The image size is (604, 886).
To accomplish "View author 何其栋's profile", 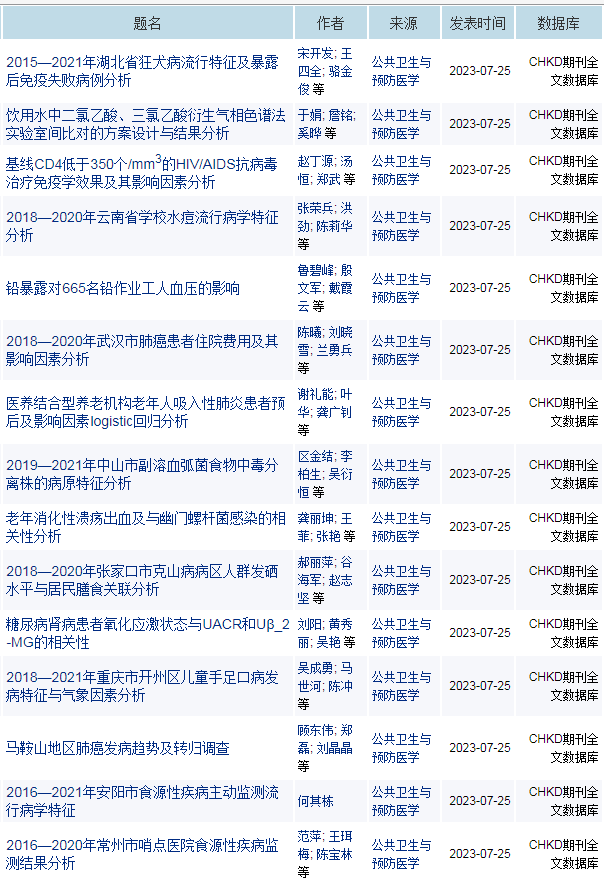I will click(315, 801).
